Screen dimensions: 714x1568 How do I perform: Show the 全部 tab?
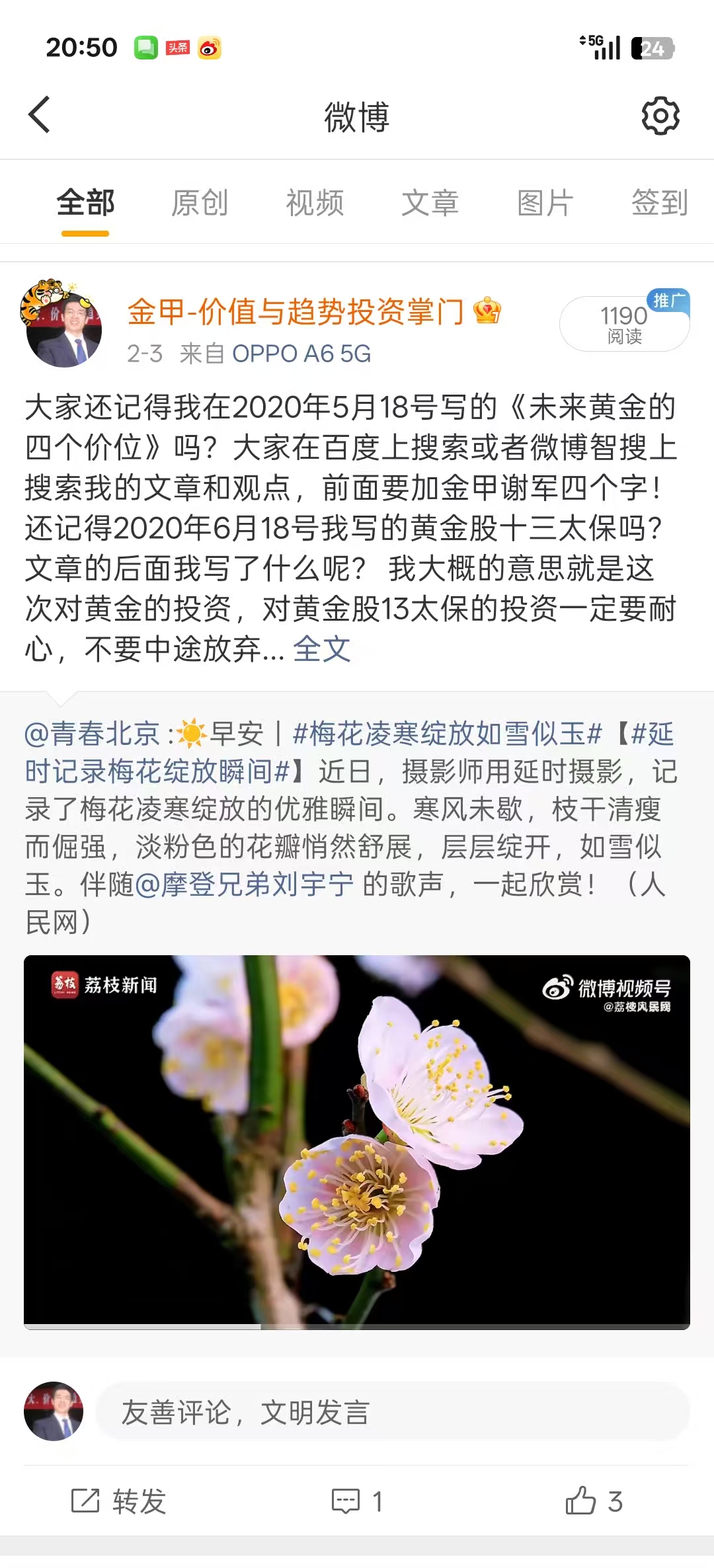[x=85, y=203]
